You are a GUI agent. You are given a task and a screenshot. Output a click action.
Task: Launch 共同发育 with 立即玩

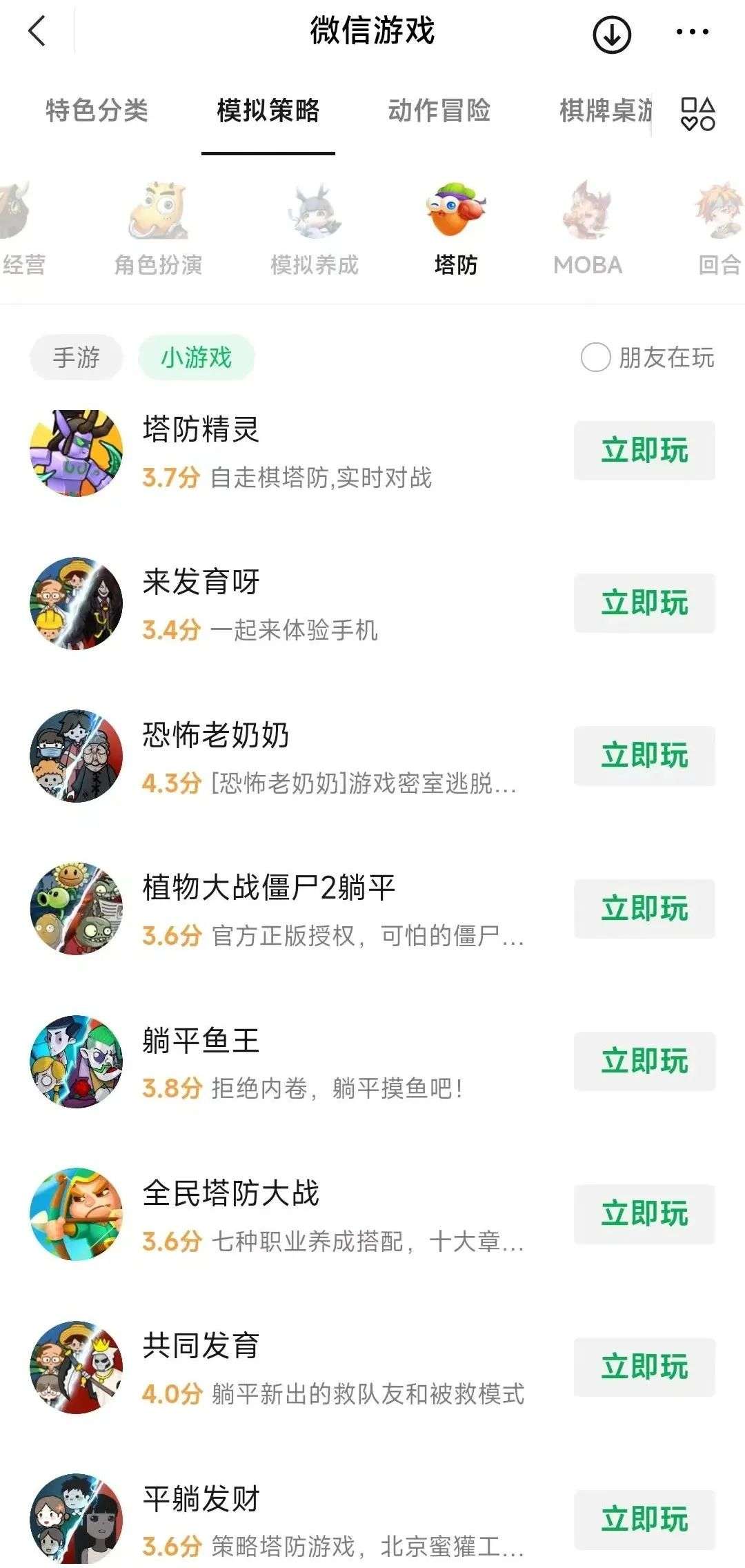click(x=644, y=1366)
